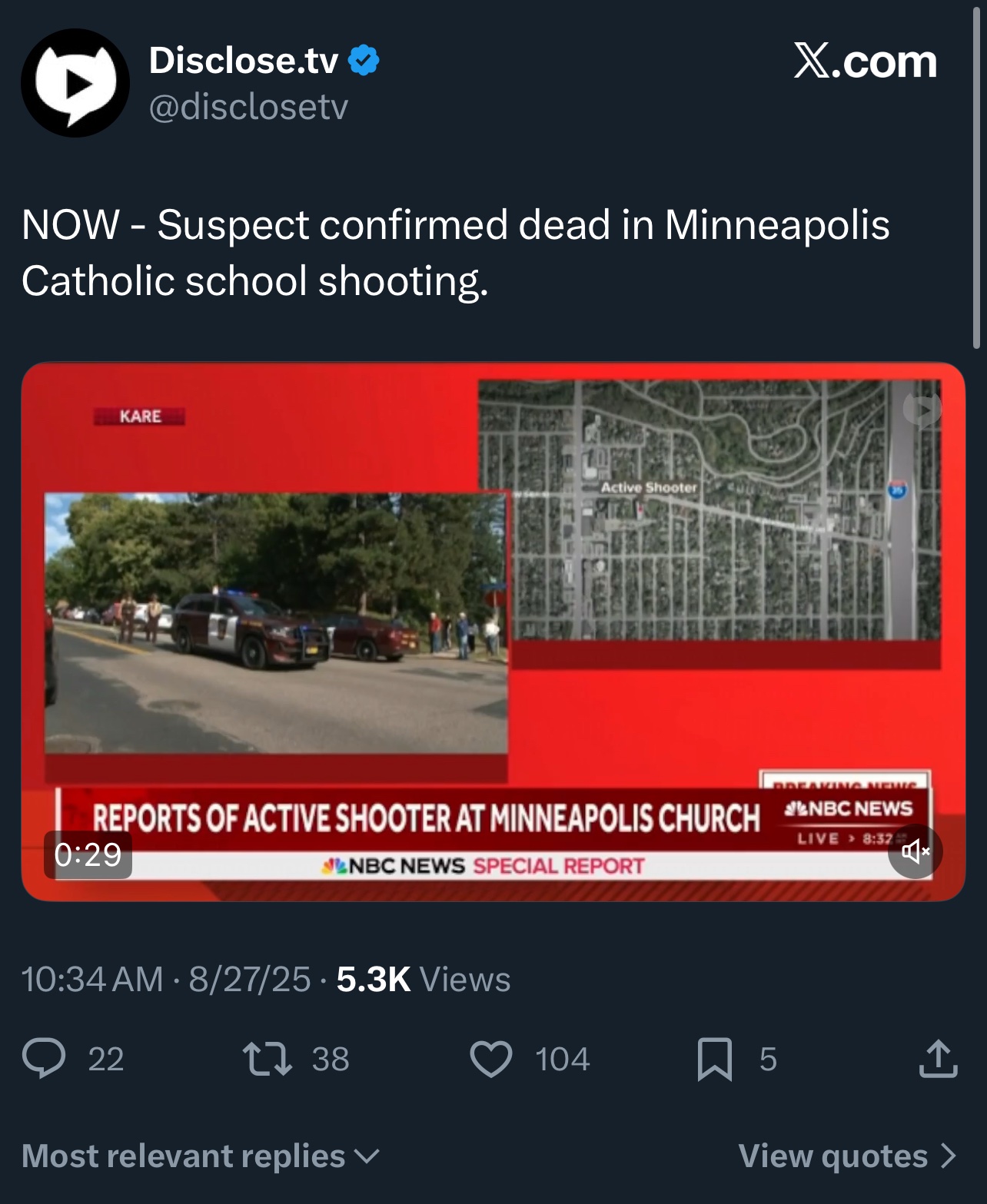Unmute the video sound
The height and width of the screenshot is (1204, 987).
pyautogui.click(x=915, y=851)
